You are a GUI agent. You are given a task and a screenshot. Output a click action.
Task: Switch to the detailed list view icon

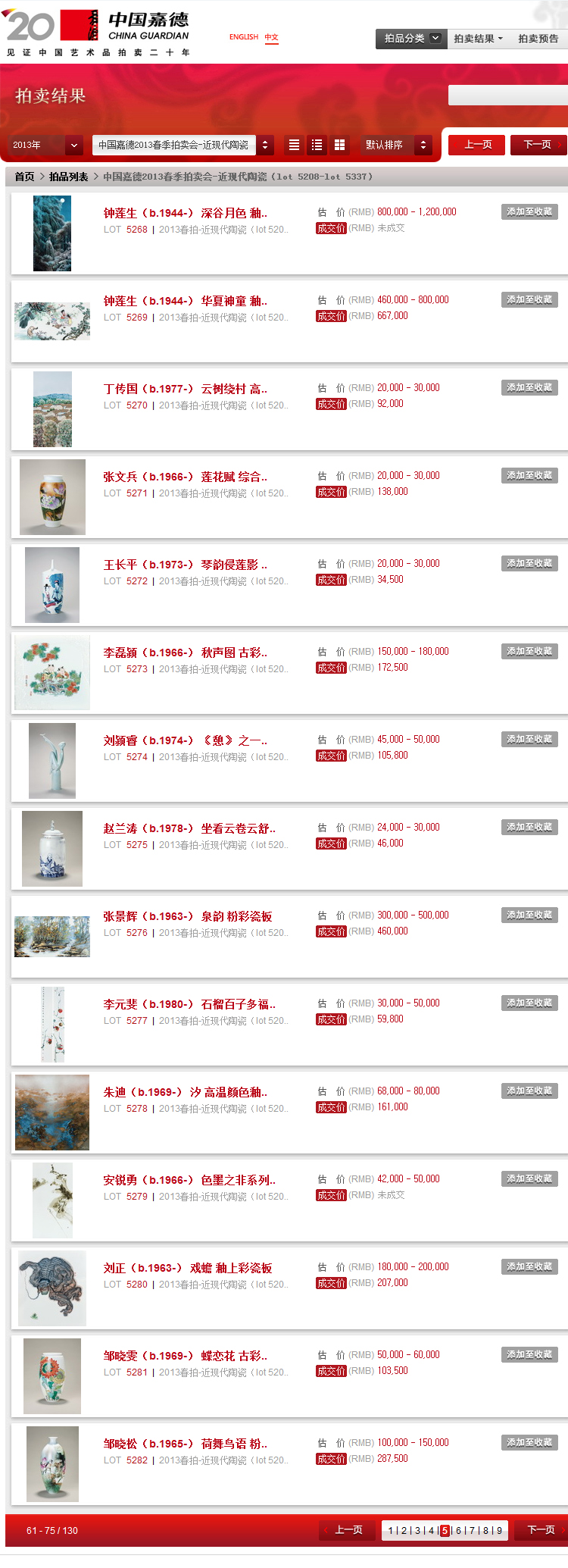(x=317, y=145)
